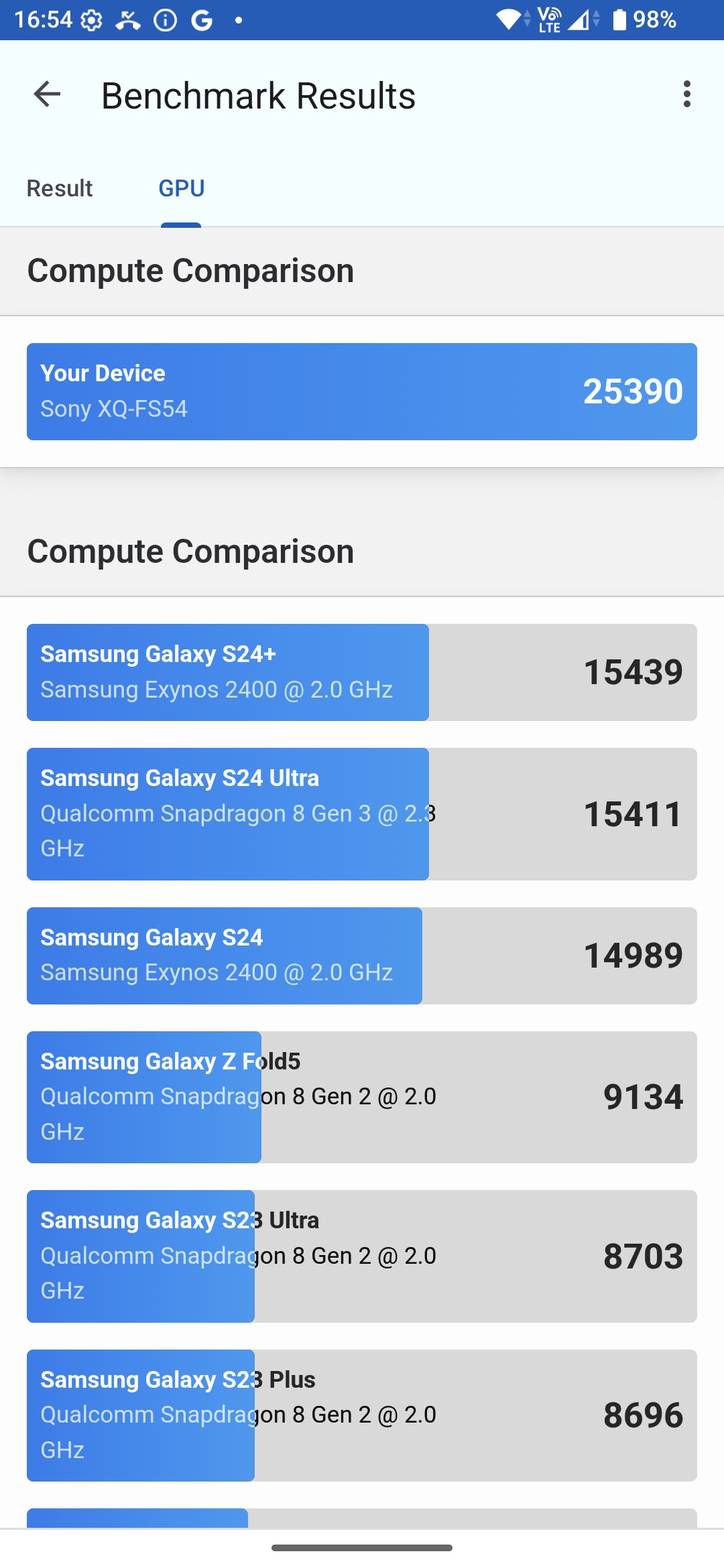The width and height of the screenshot is (724, 1568).
Task: Open the overflow menu
Action: pos(686,94)
